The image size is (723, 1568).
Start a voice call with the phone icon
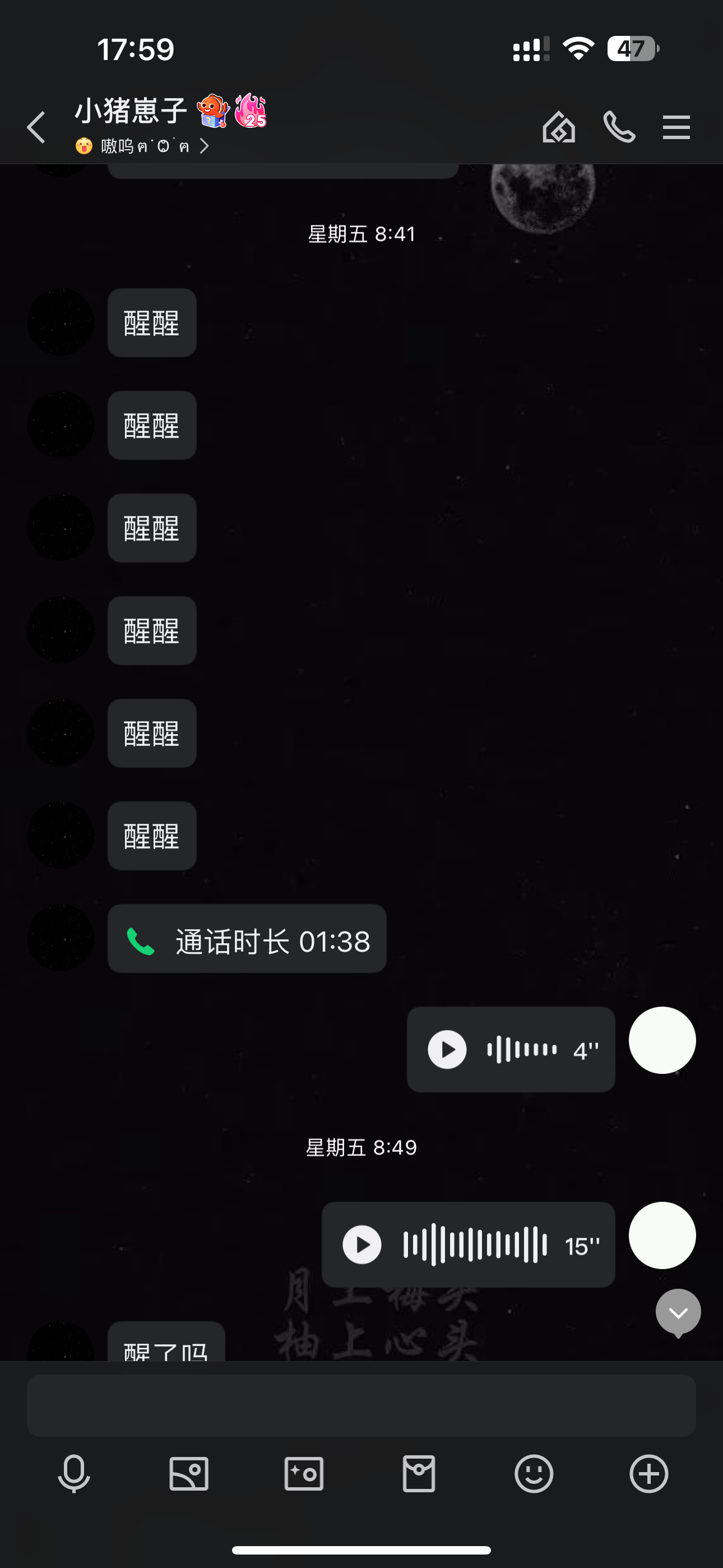tap(619, 127)
